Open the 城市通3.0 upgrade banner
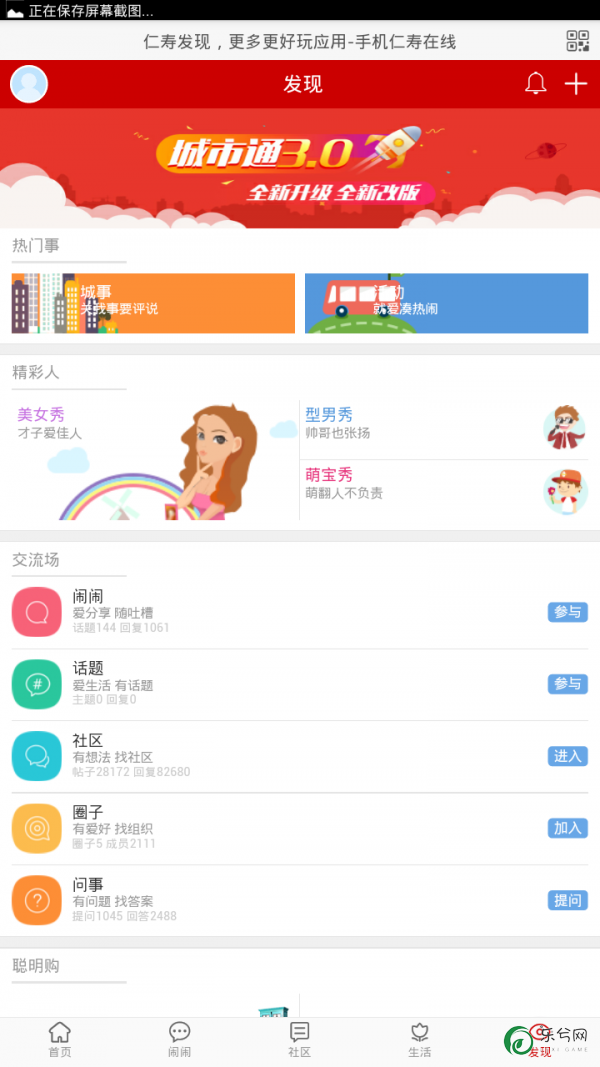This screenshot has height=1067, width=600. point(300,168)
